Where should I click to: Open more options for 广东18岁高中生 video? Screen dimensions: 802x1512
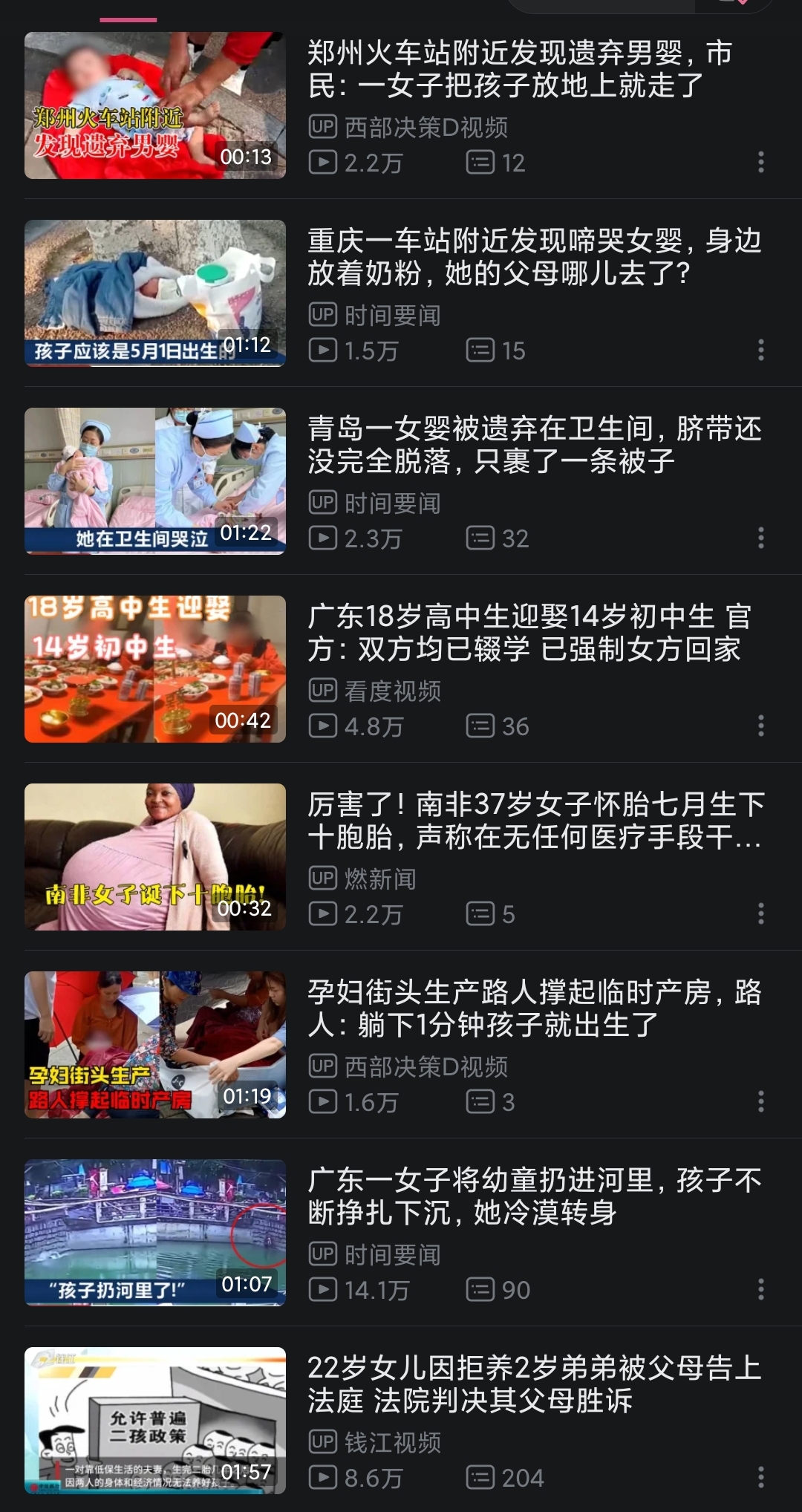[760, 726]
